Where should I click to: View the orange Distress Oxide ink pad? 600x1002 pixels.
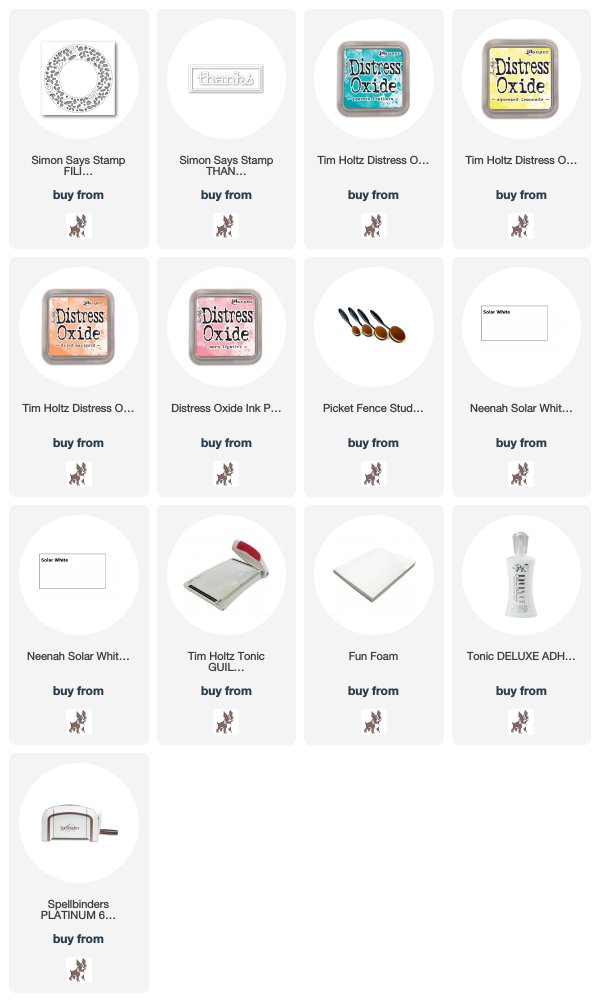coord(79,327)
